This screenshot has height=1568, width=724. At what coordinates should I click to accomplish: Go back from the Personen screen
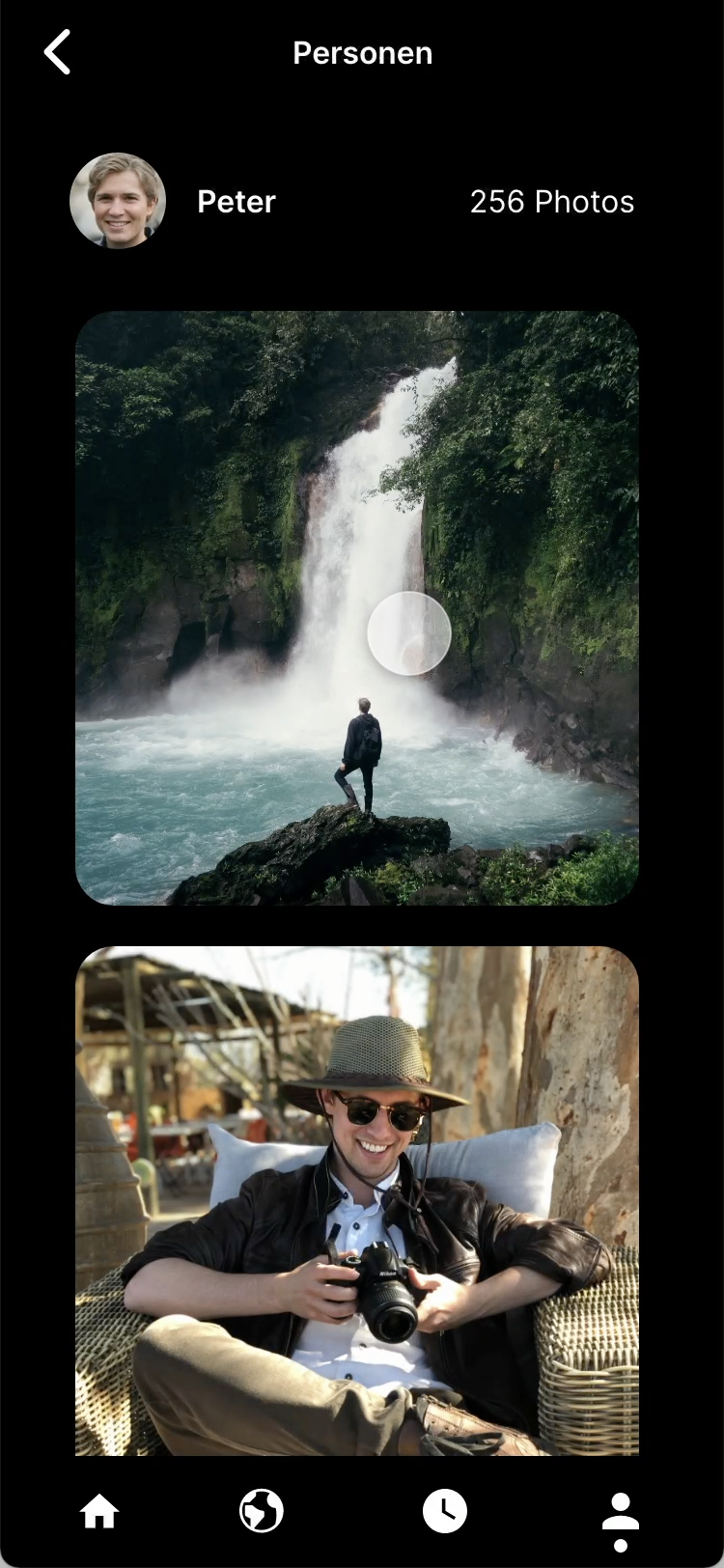click(58, 52)
